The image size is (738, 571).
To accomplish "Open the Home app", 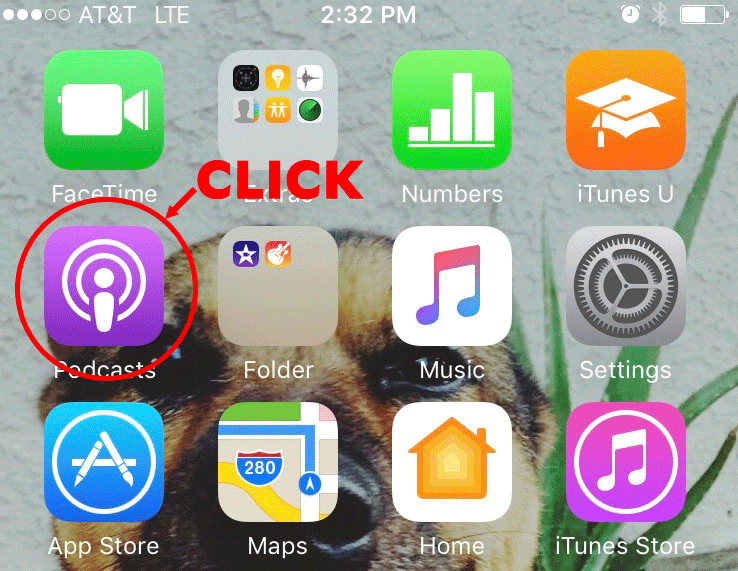I will (x=452, y=462).
